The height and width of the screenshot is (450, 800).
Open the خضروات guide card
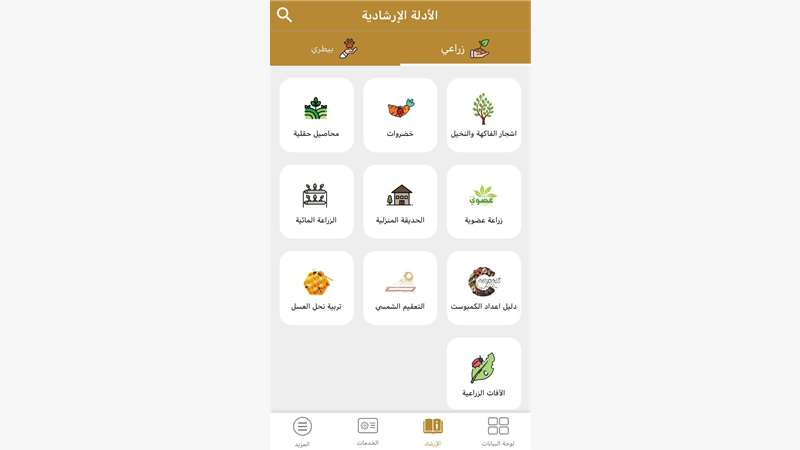point(400,115)
